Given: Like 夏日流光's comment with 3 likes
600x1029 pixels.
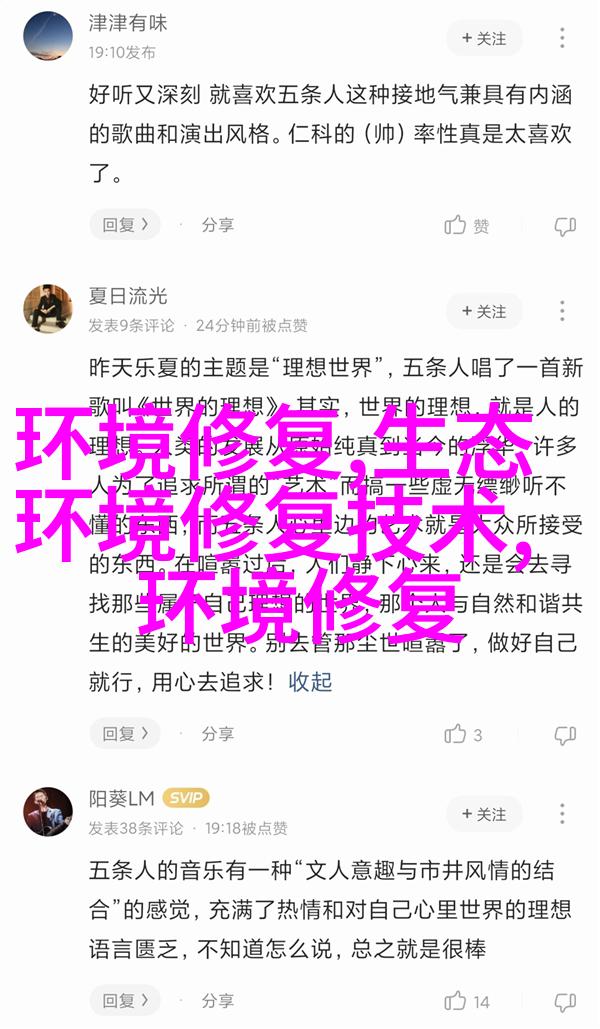Looking at the screenshot, I should (463, 734).
